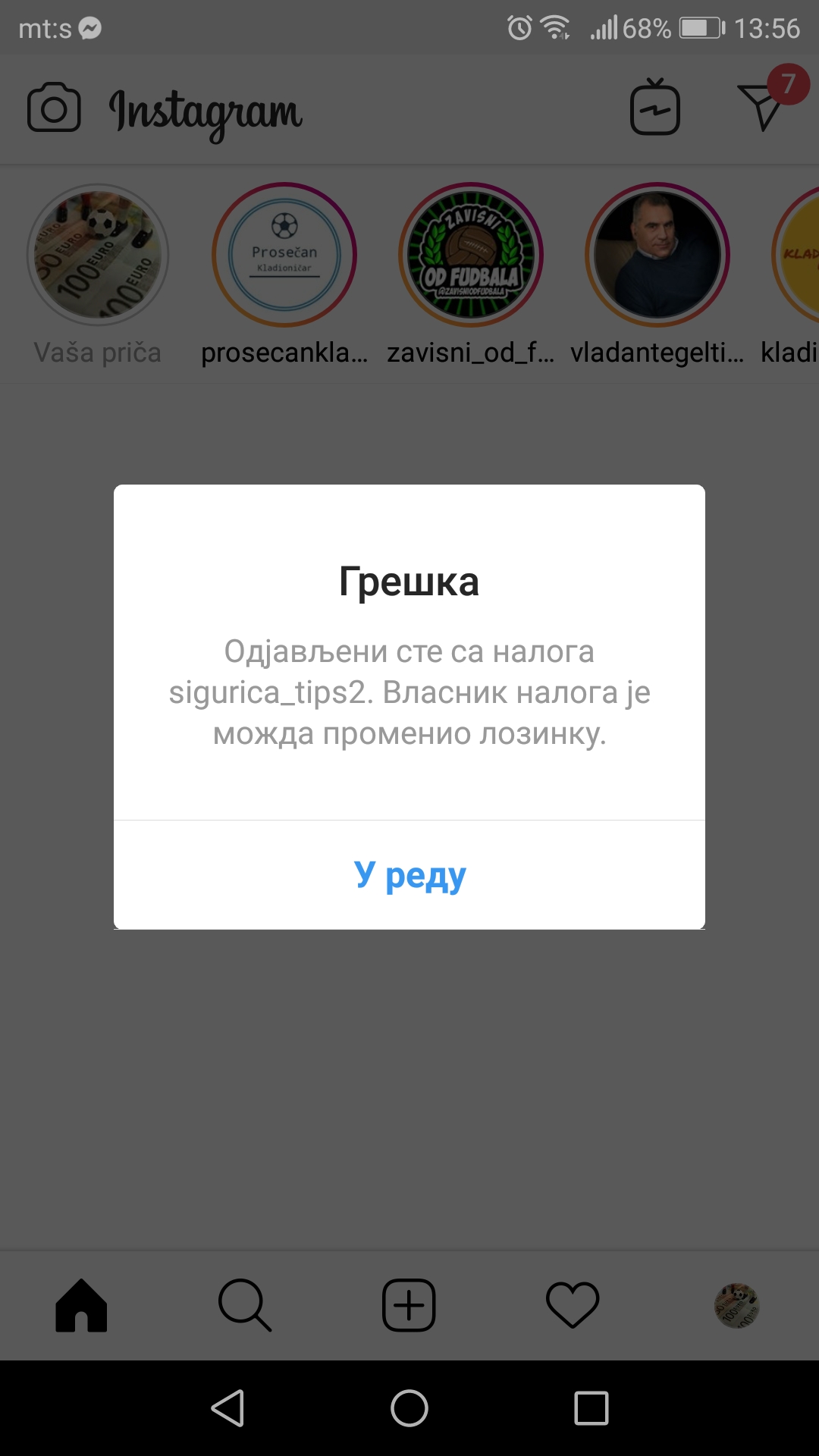Tap the system back button
The width and height of the screenshot is (819, 1456).
(227, 1408)
